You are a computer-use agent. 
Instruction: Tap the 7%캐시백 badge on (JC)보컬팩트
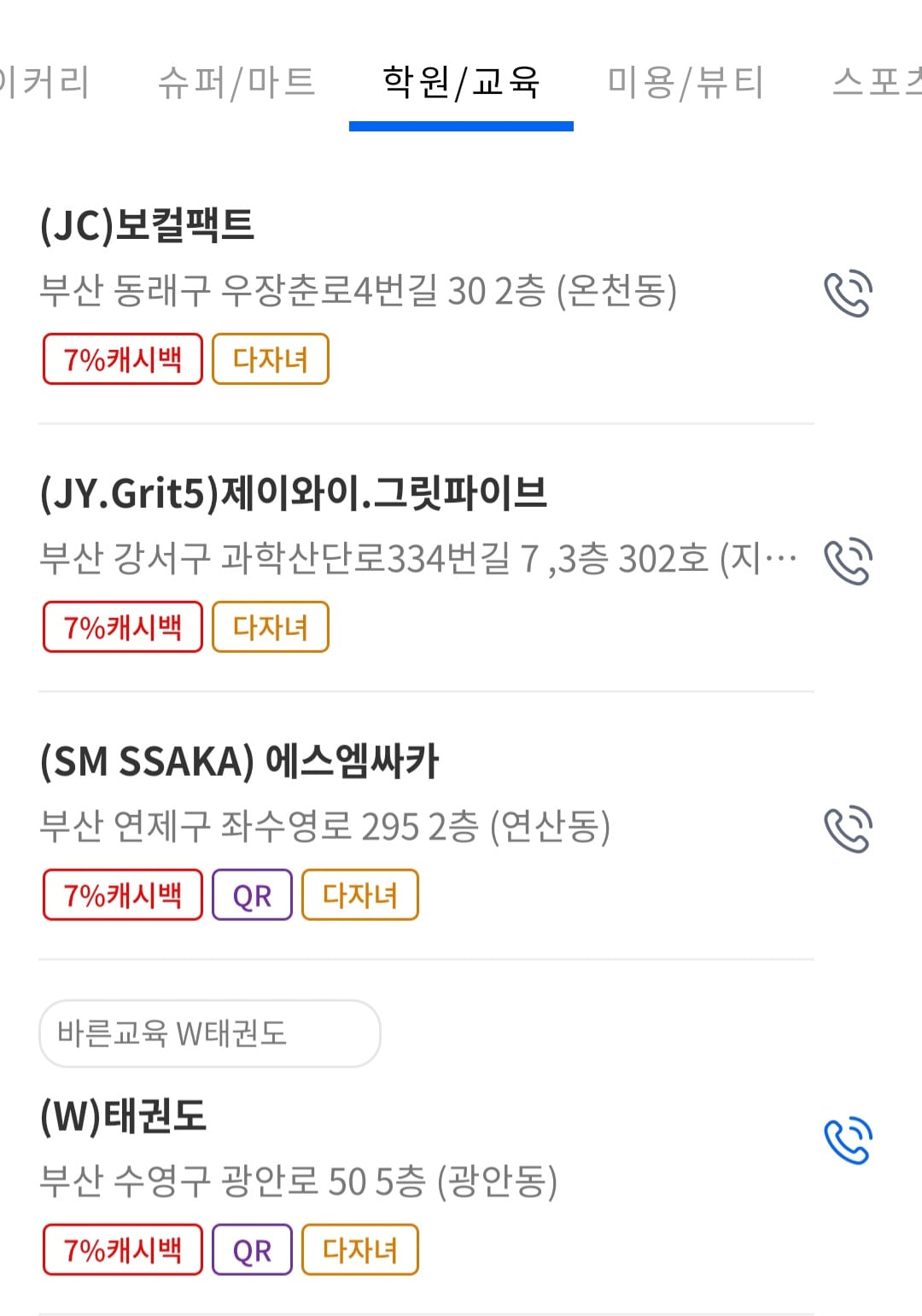coord(121,358)
